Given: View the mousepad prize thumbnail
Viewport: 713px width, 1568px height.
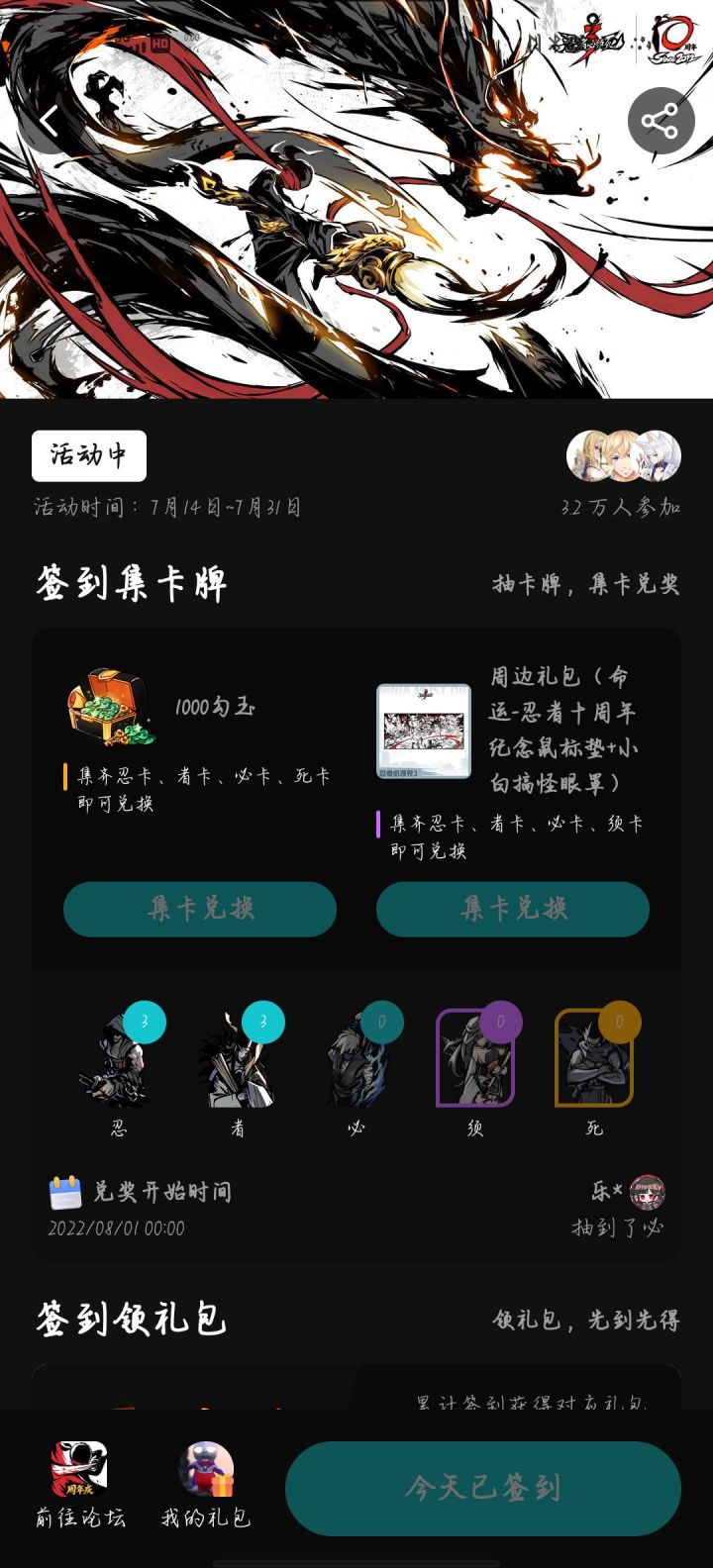Looking at the screenshot, I should click(422, 731).
